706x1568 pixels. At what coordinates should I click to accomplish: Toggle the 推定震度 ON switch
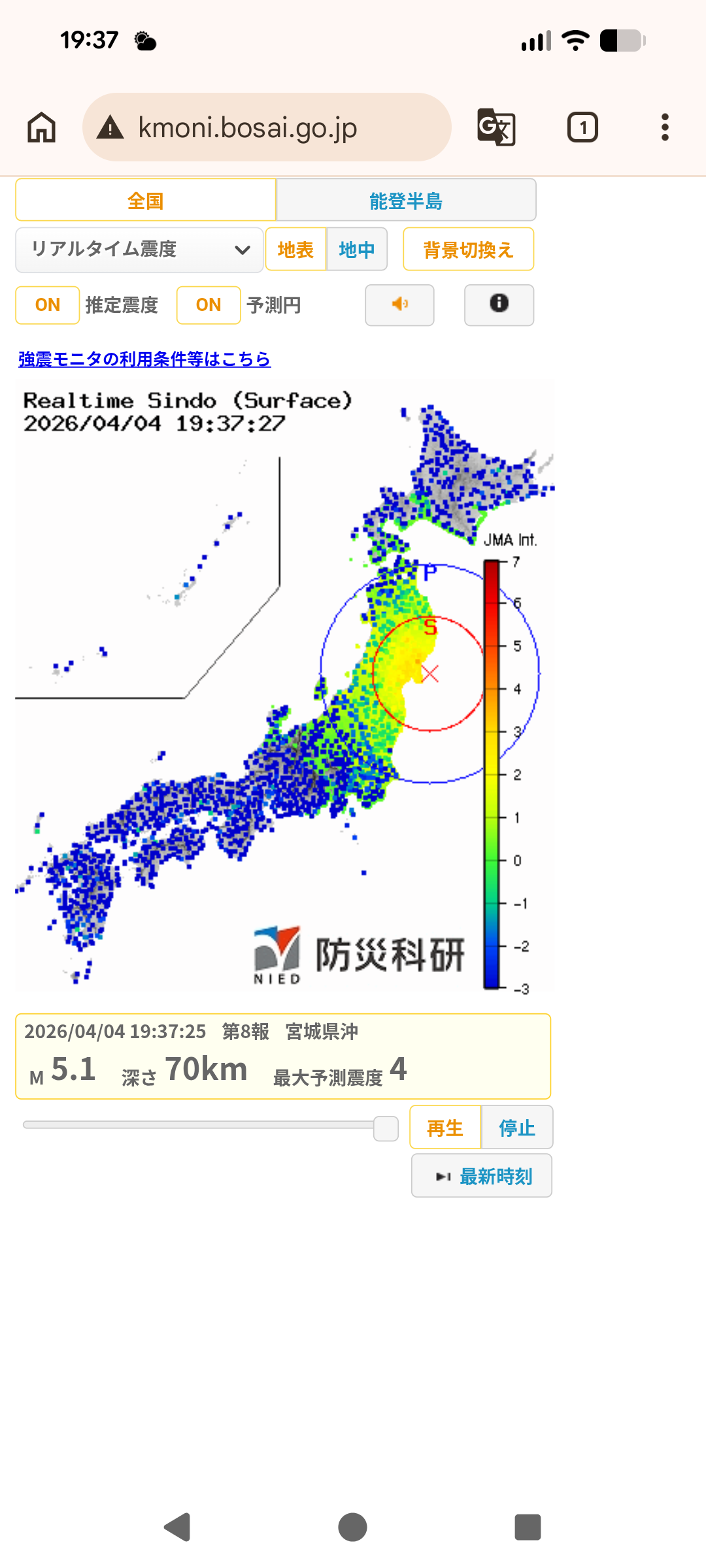[x=48, y=305]
